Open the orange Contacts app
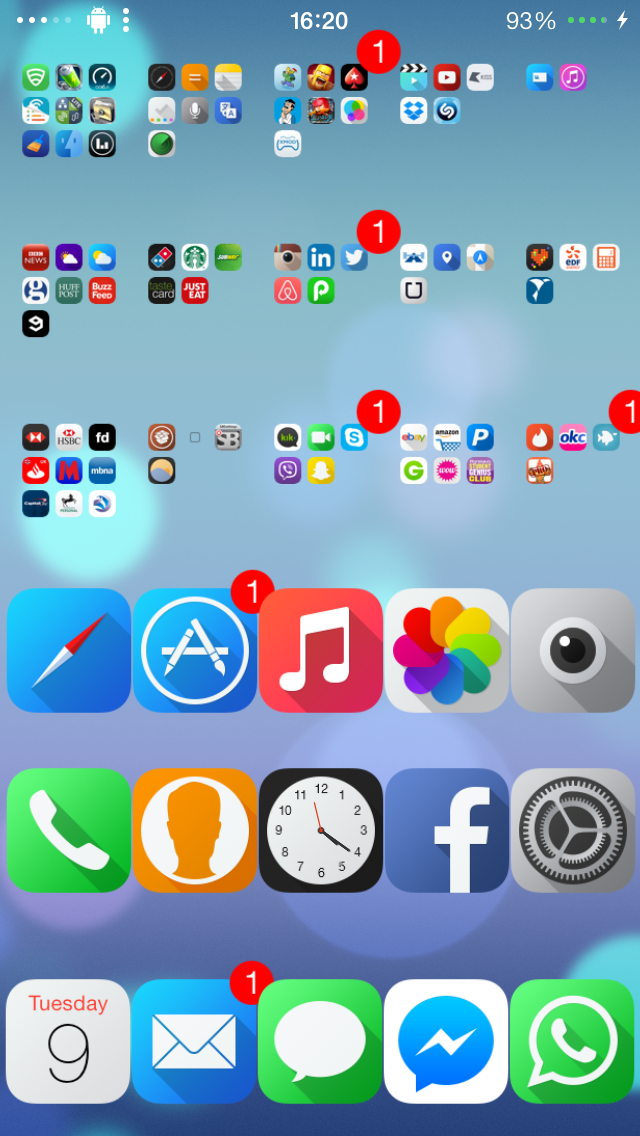 (x=195, y=830)
